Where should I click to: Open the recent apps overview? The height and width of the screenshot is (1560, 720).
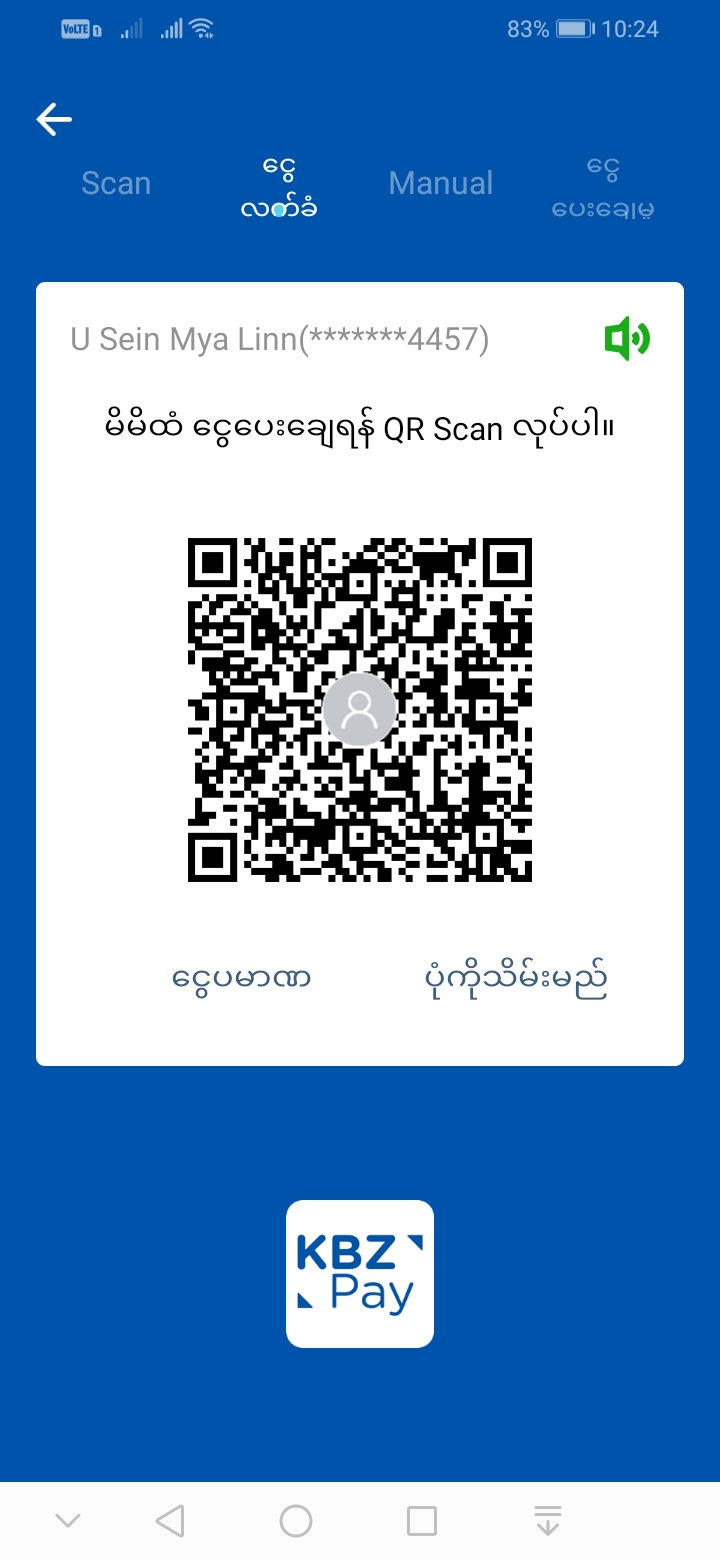click(x=422, y=1521)
